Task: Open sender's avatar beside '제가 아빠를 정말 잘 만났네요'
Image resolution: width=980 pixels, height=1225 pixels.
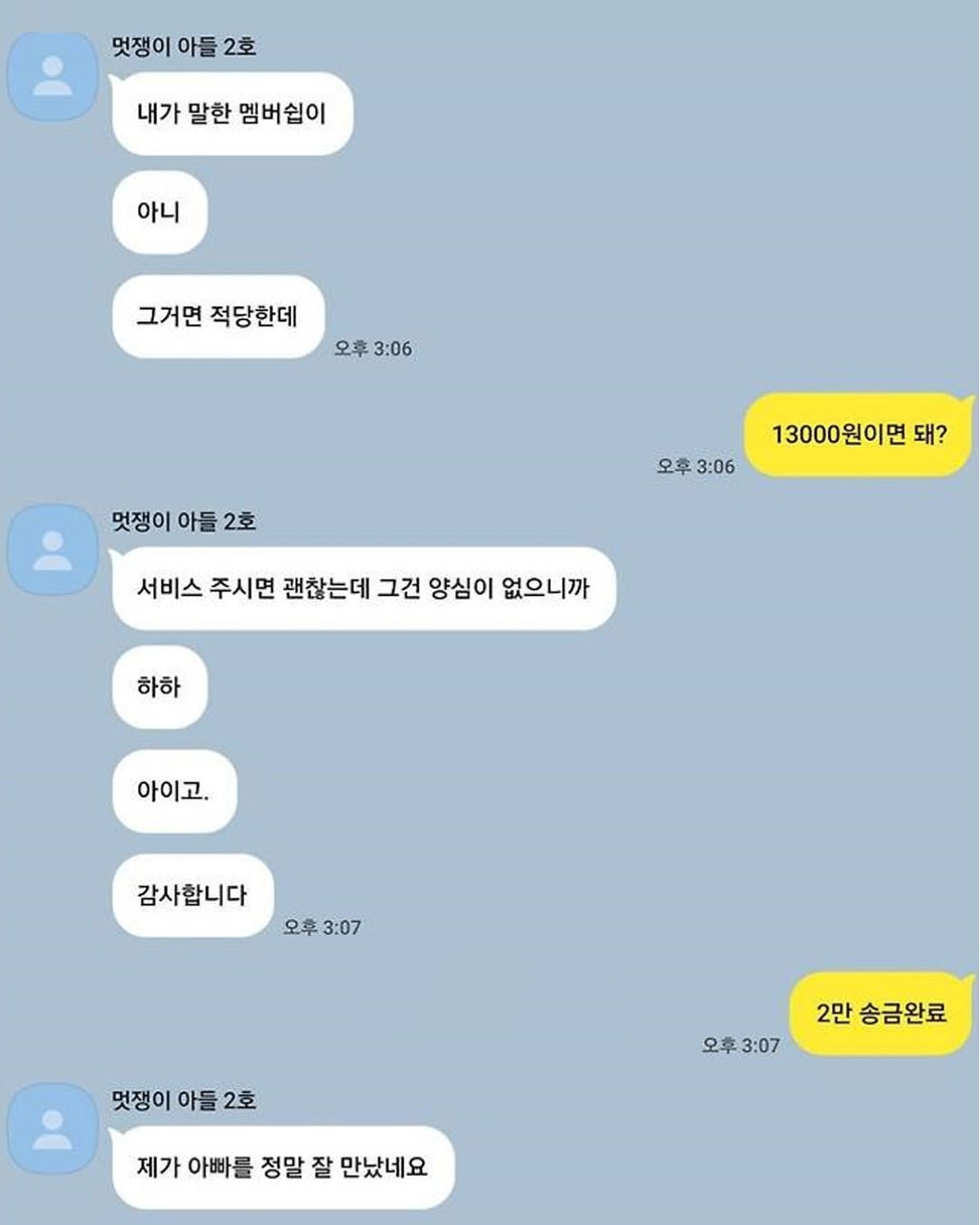Action: tap(53, 1130)
